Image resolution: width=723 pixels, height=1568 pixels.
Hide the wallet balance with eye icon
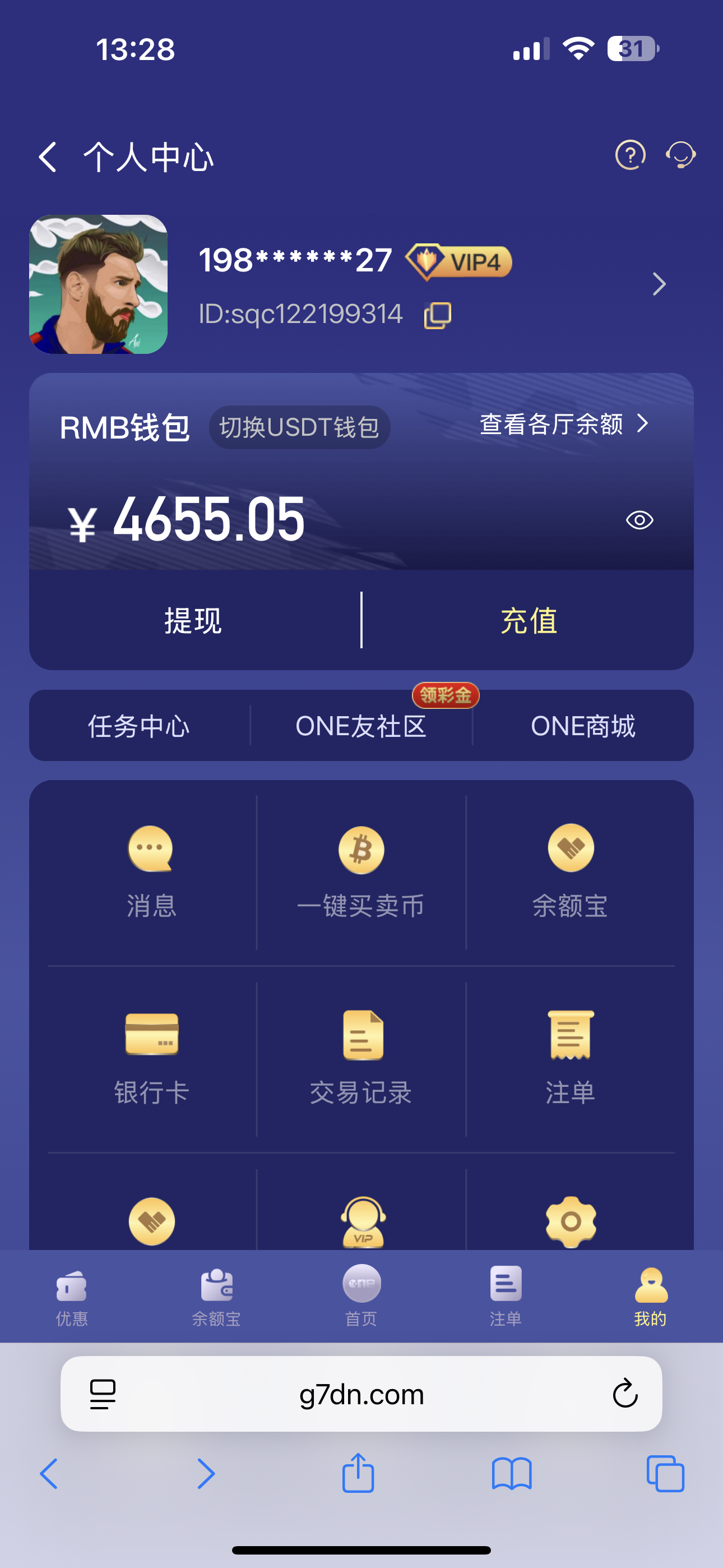(639, 520)
